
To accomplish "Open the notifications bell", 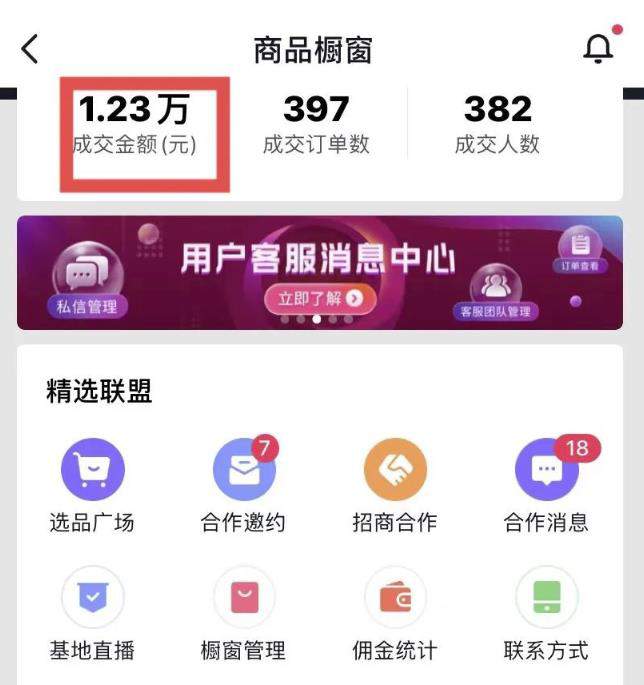I will [x=598, y=47].
